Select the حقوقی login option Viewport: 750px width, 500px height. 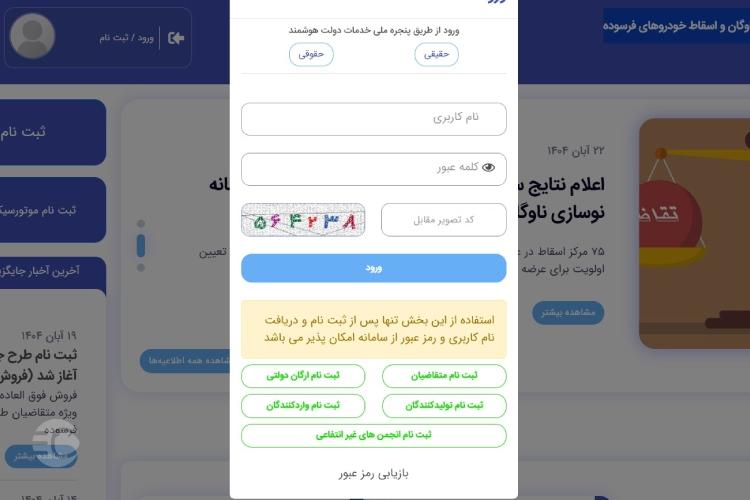coord(311,55)
